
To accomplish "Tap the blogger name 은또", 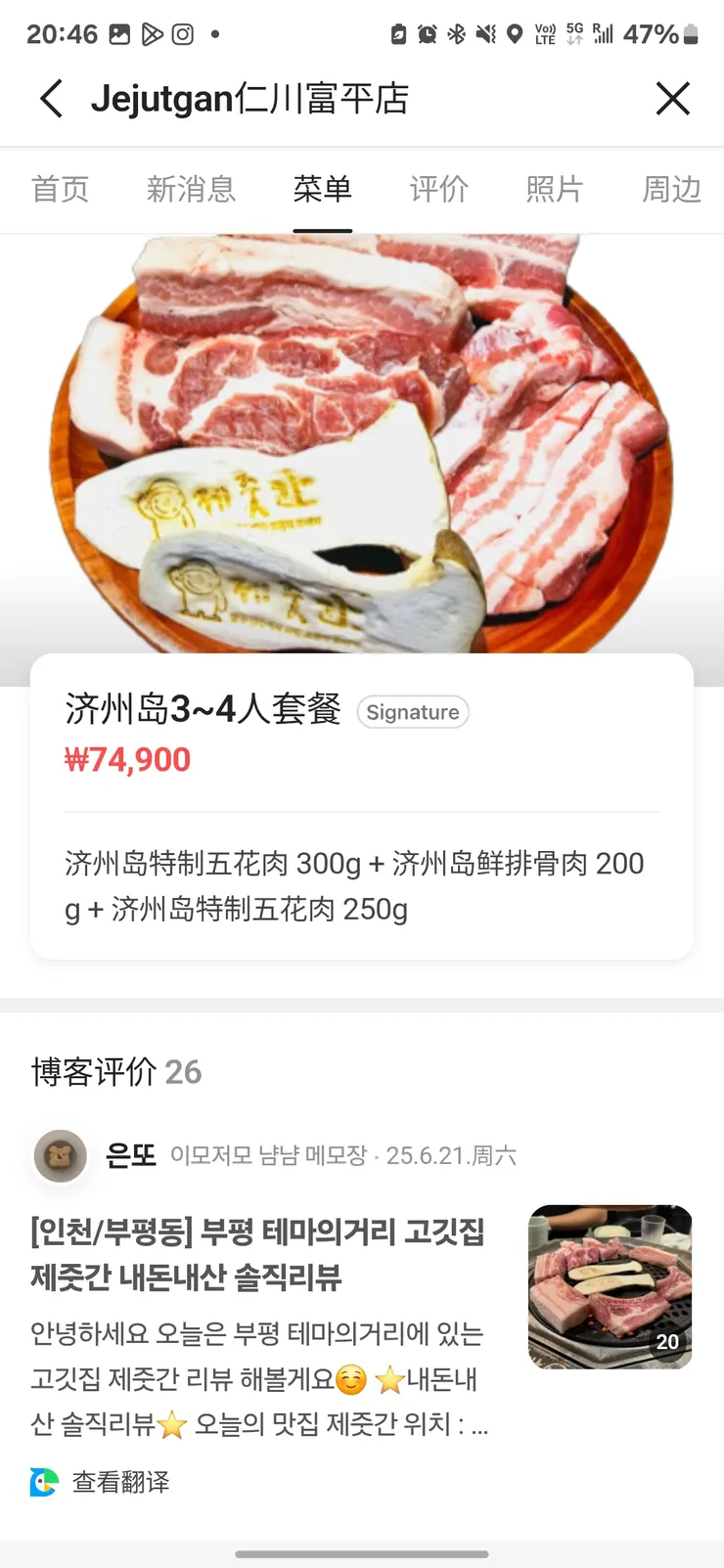I will pyautogui.click(x=131, y=1155).
